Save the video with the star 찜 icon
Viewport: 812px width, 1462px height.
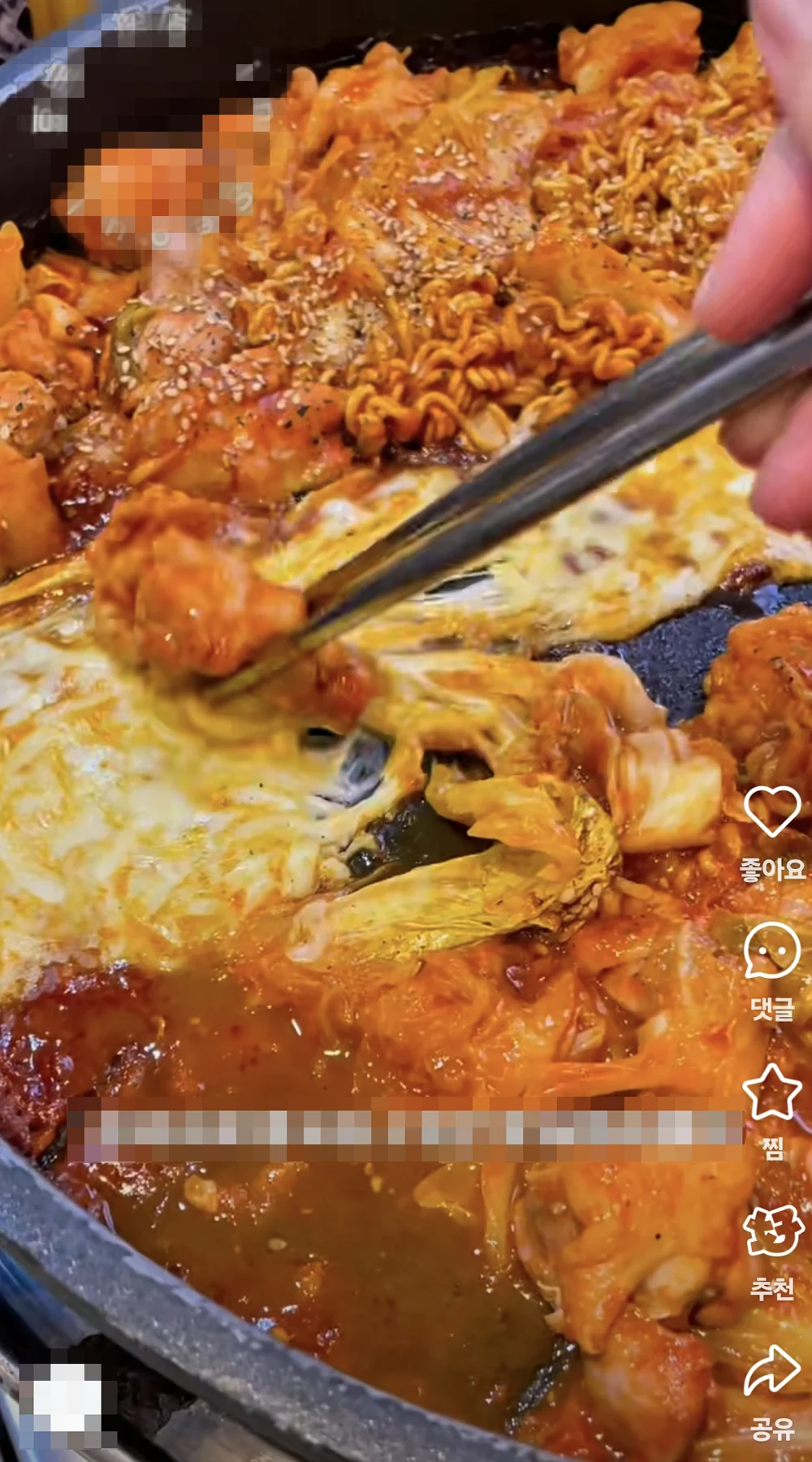(x=772, y=1092)
